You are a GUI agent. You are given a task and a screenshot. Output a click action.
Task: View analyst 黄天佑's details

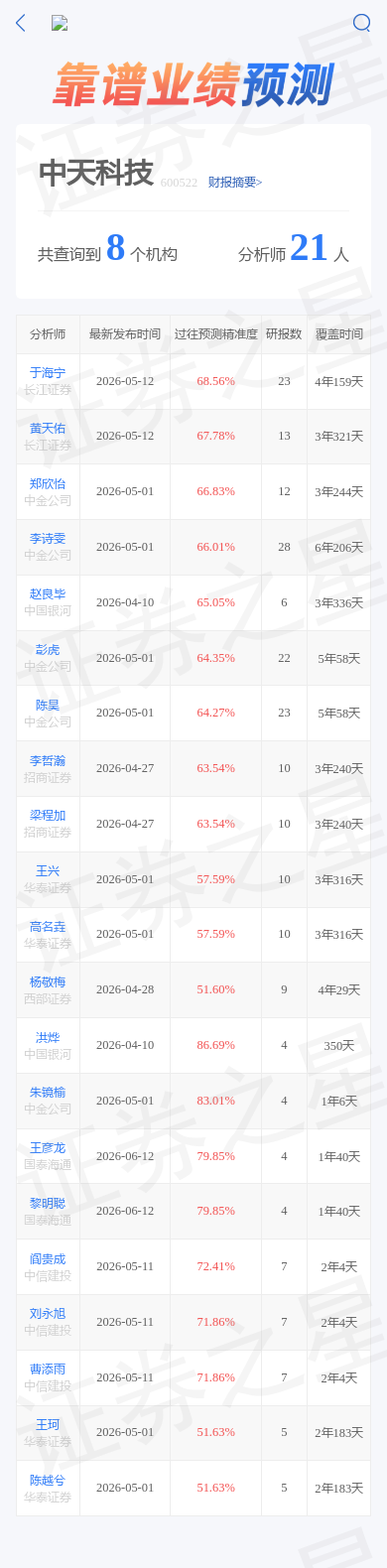tap(48, 429)
